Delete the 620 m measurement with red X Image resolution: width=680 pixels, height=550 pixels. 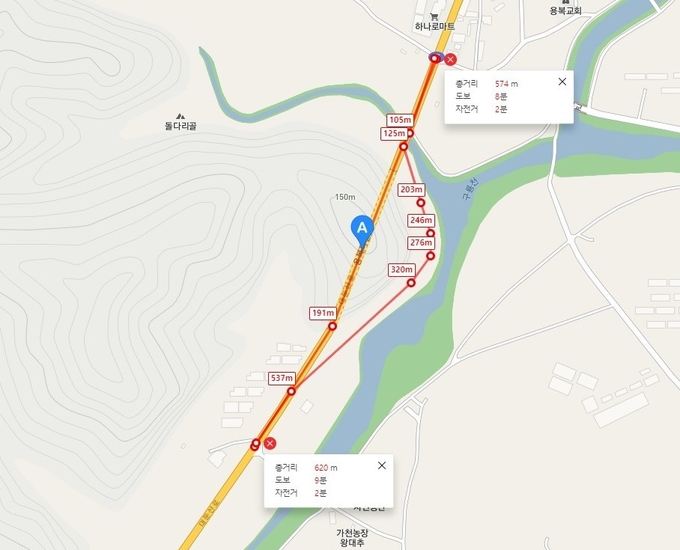pyautogui.click(x=270, y=443)
